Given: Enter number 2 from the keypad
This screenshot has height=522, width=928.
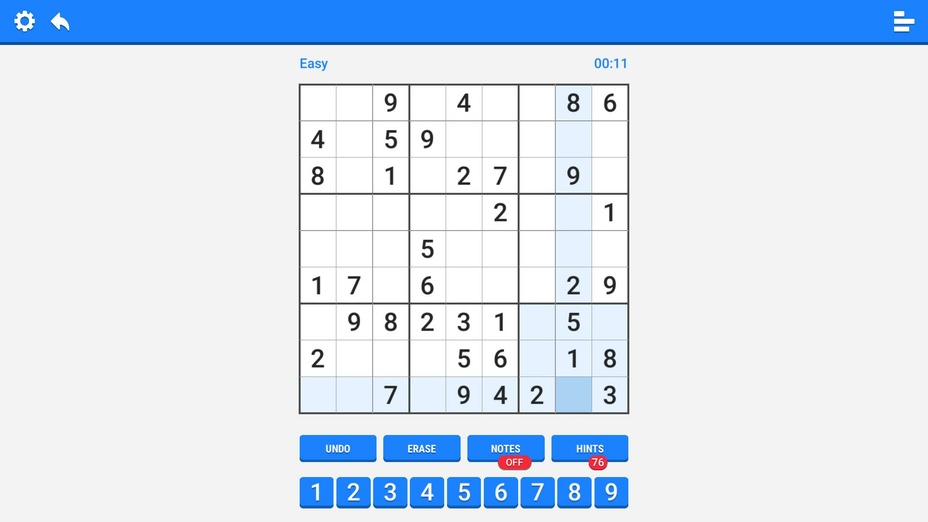Looking at the screenshot, I should 353,492.
